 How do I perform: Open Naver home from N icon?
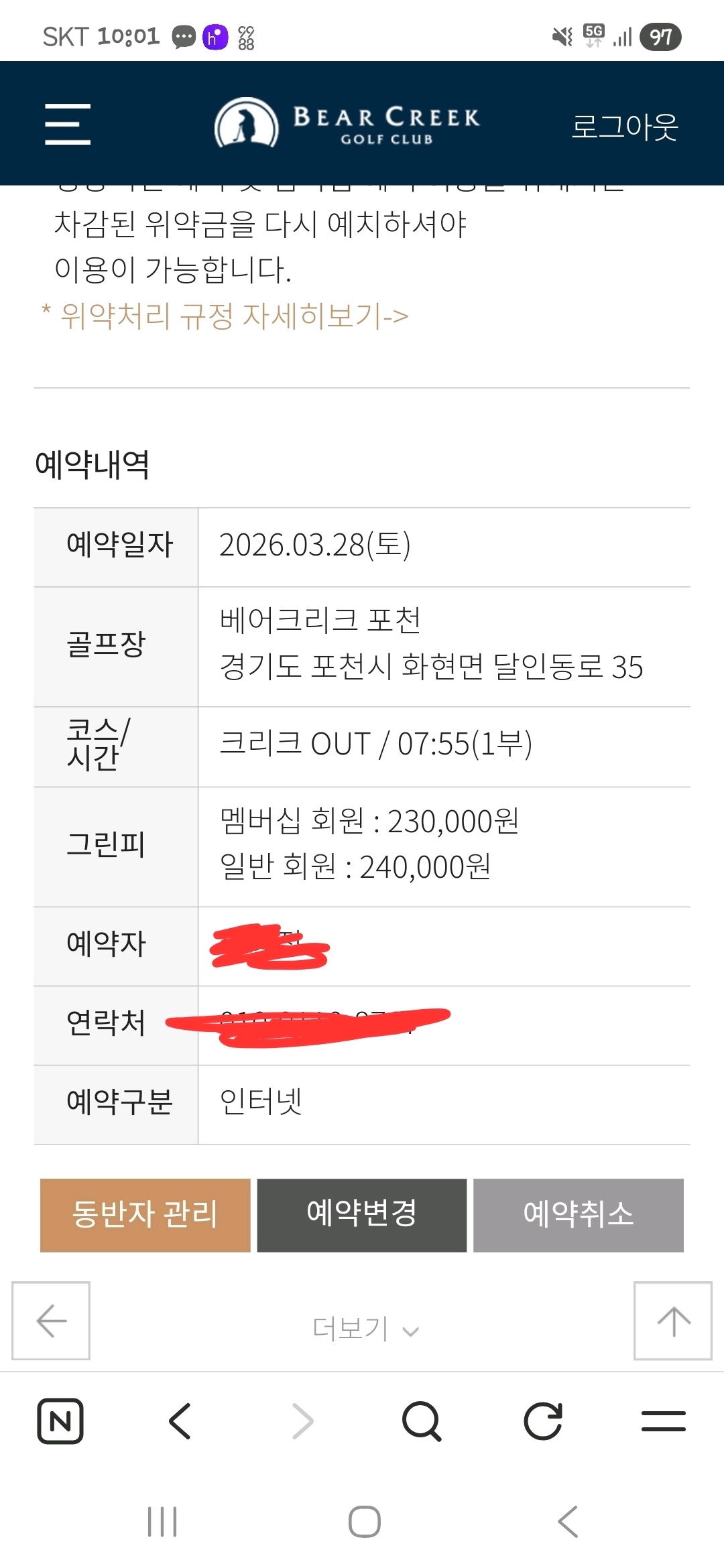pyautogui.click(x=60, y=1421)
